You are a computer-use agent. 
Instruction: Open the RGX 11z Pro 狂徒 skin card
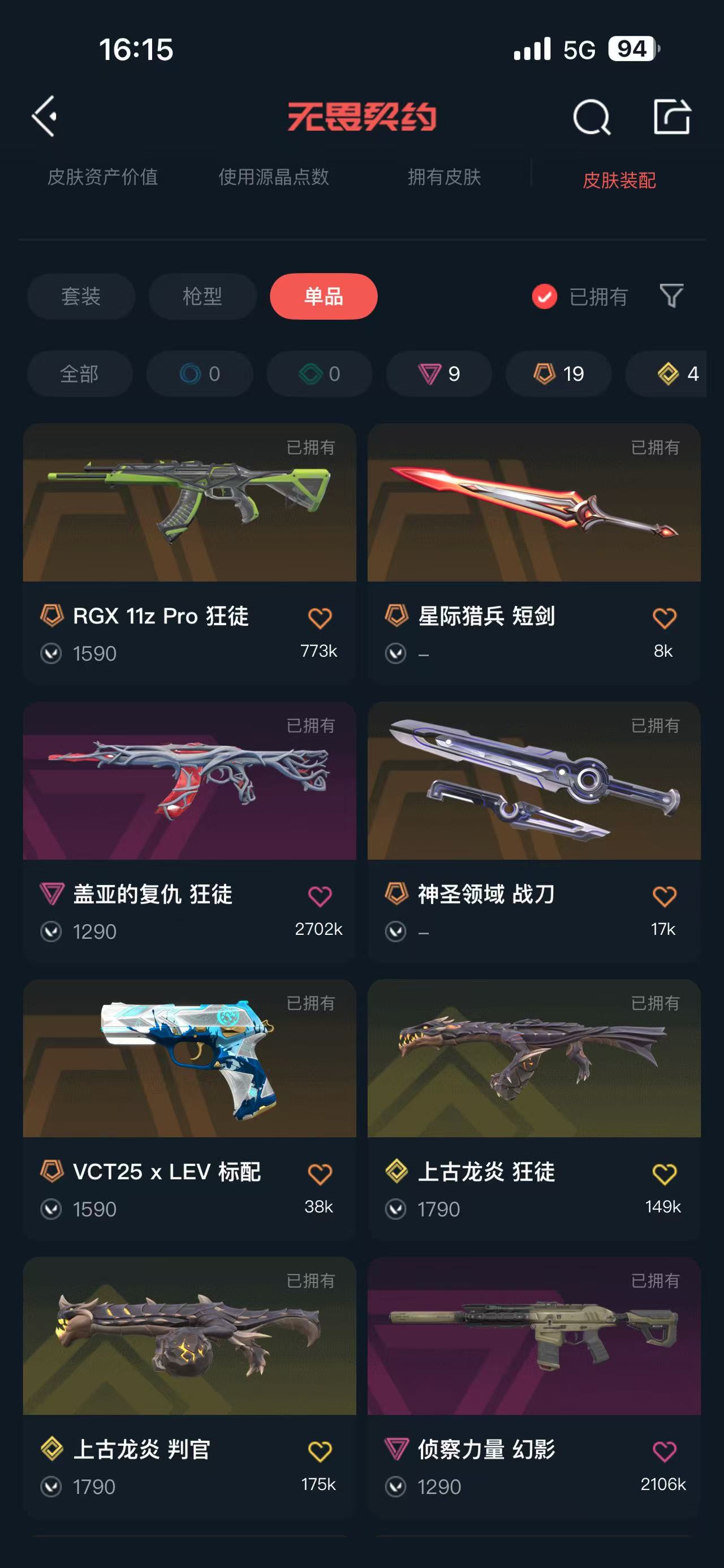189,553
